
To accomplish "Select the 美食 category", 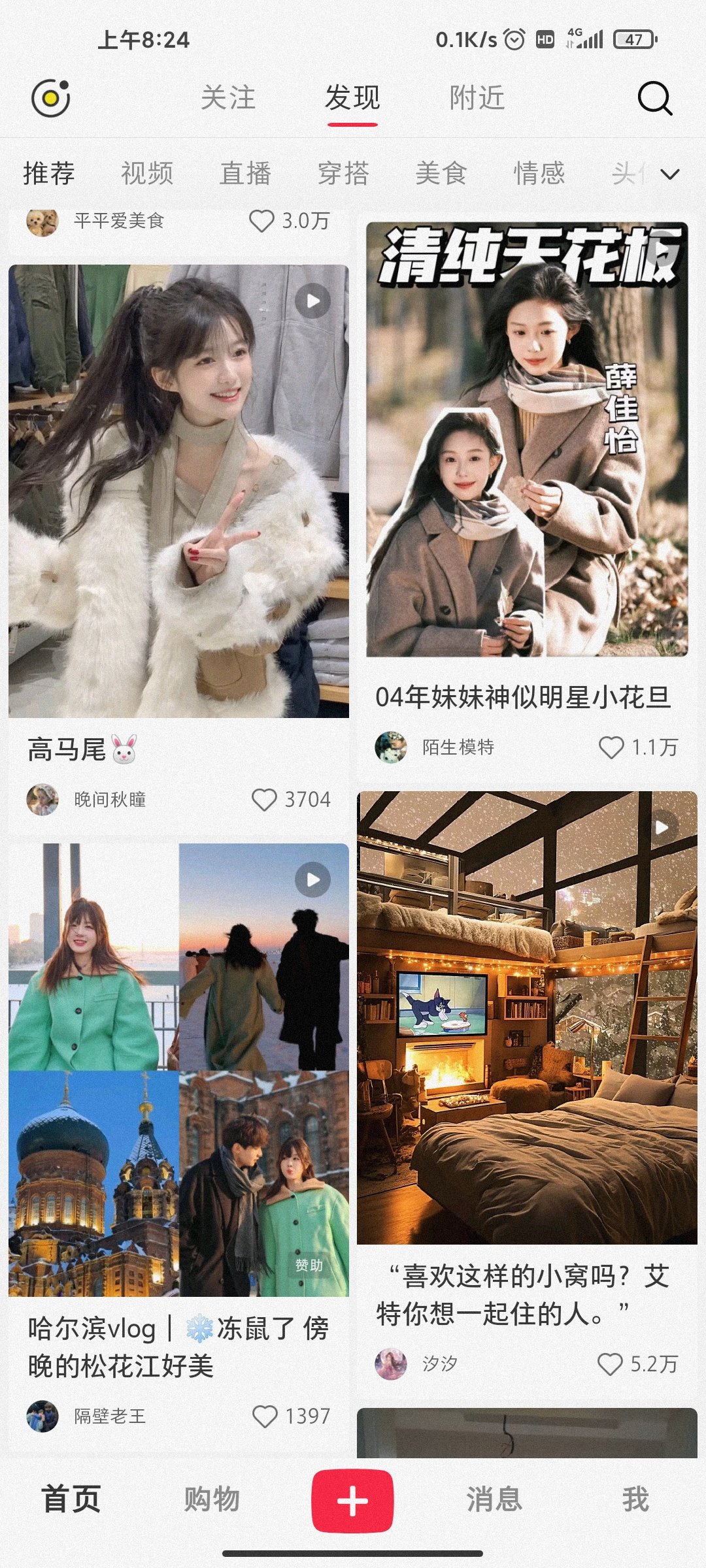I will coord(441,174).
